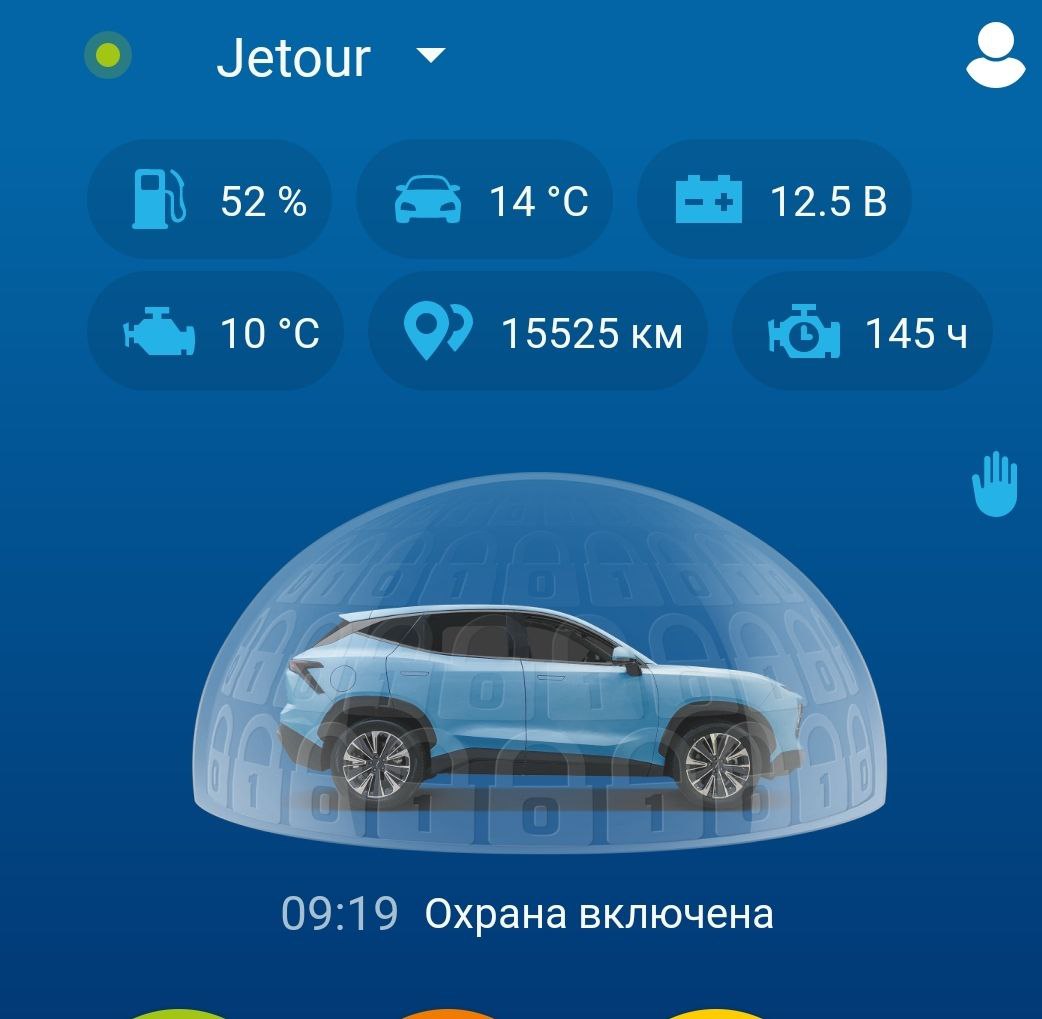1042x1019 pixels.
Task: Check the 12.5 В battery voltage chip
Action: point(775,201)
